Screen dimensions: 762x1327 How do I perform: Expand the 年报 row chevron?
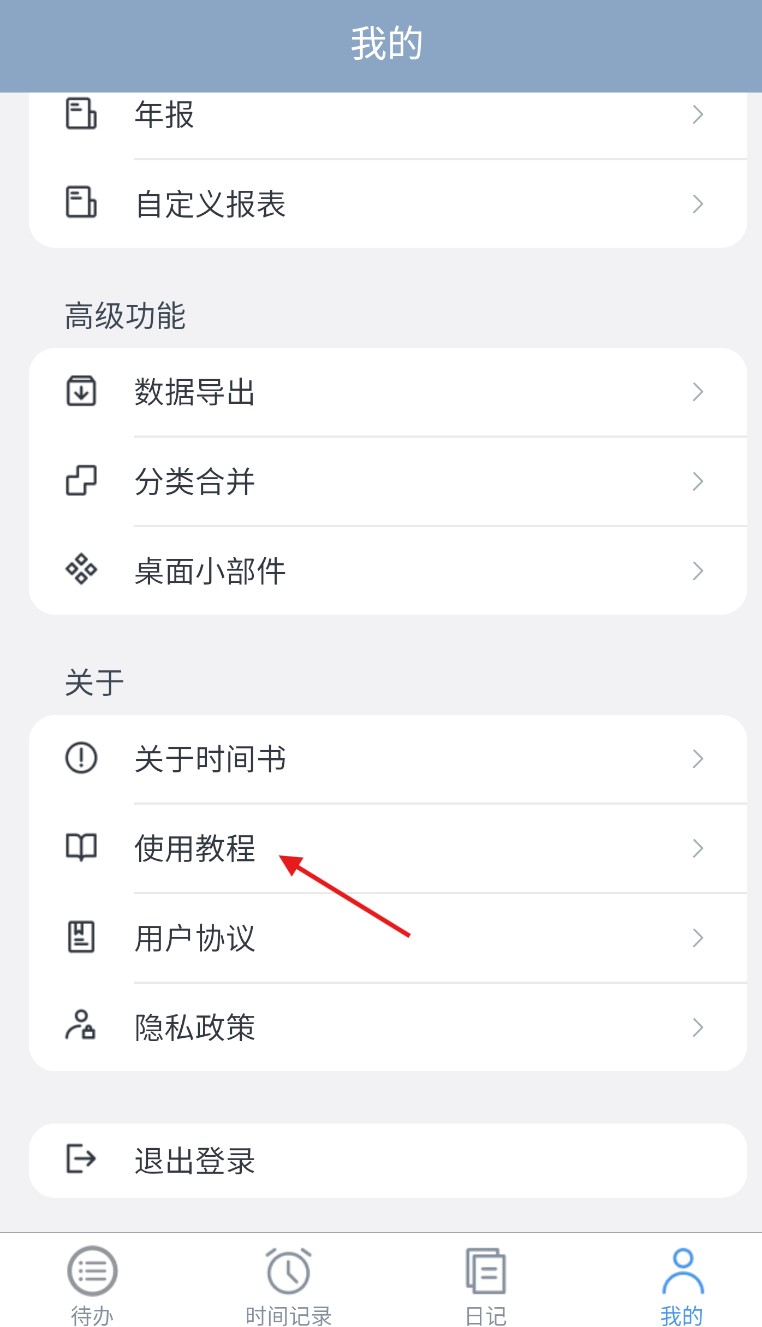click(697, 114)
